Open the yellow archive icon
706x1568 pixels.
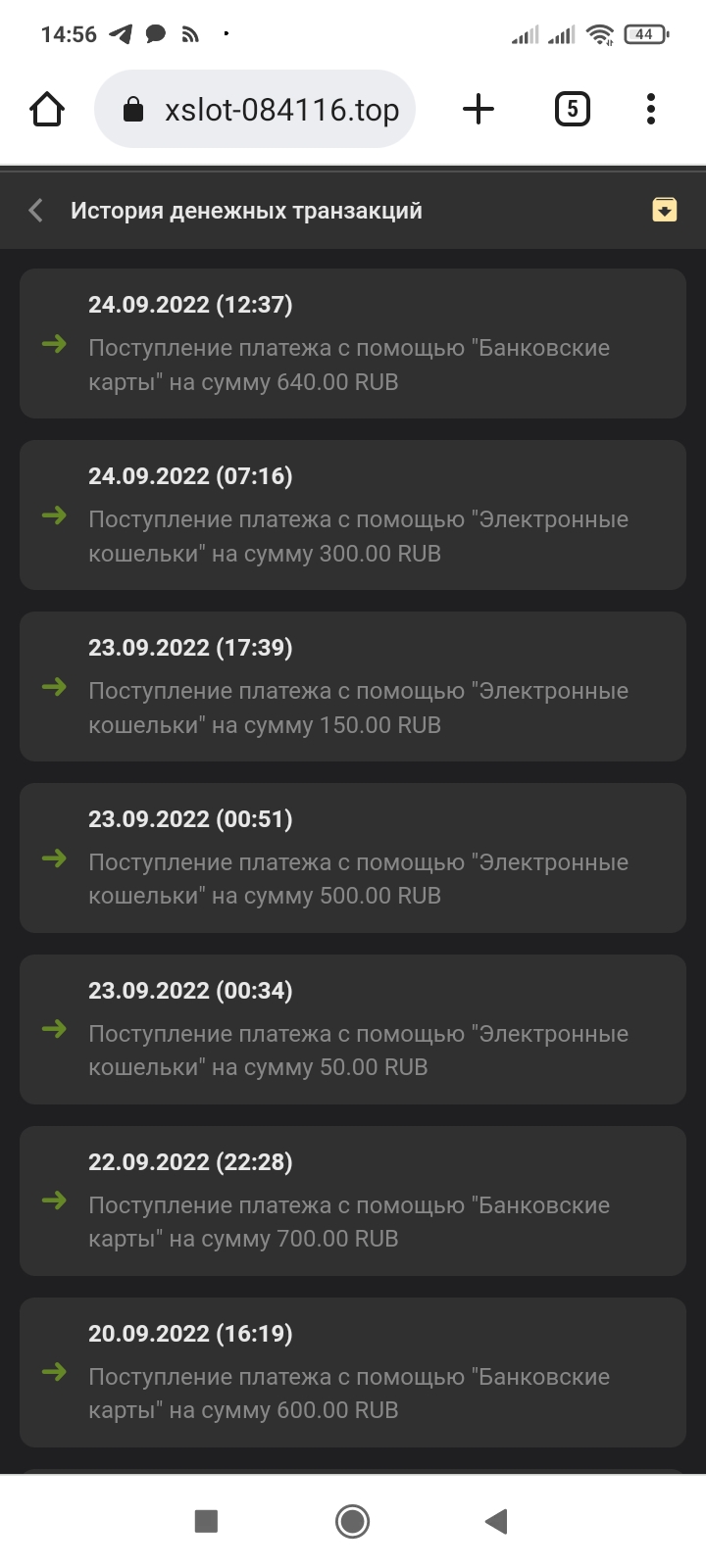664,210
